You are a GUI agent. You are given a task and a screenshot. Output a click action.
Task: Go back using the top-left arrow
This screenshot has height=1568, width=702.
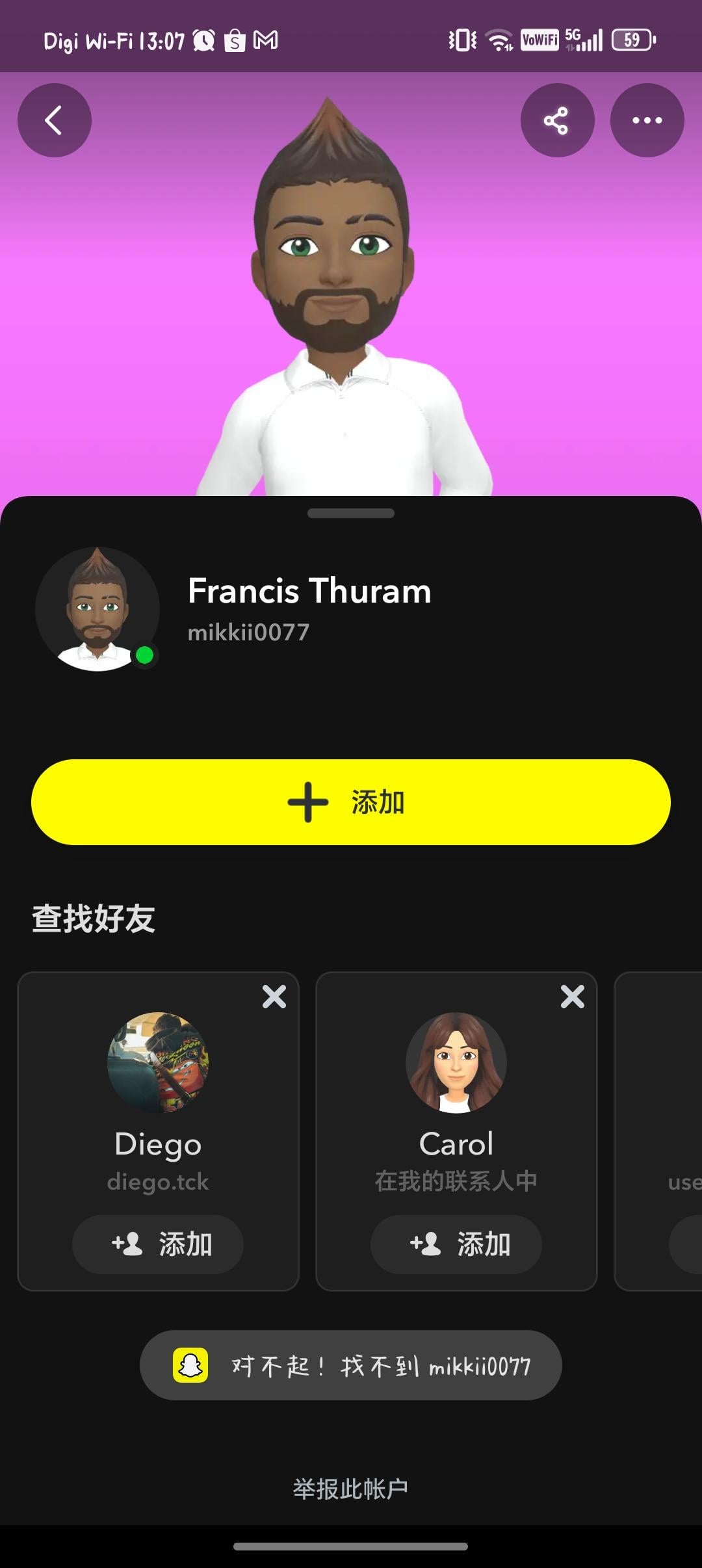point(54,120)
